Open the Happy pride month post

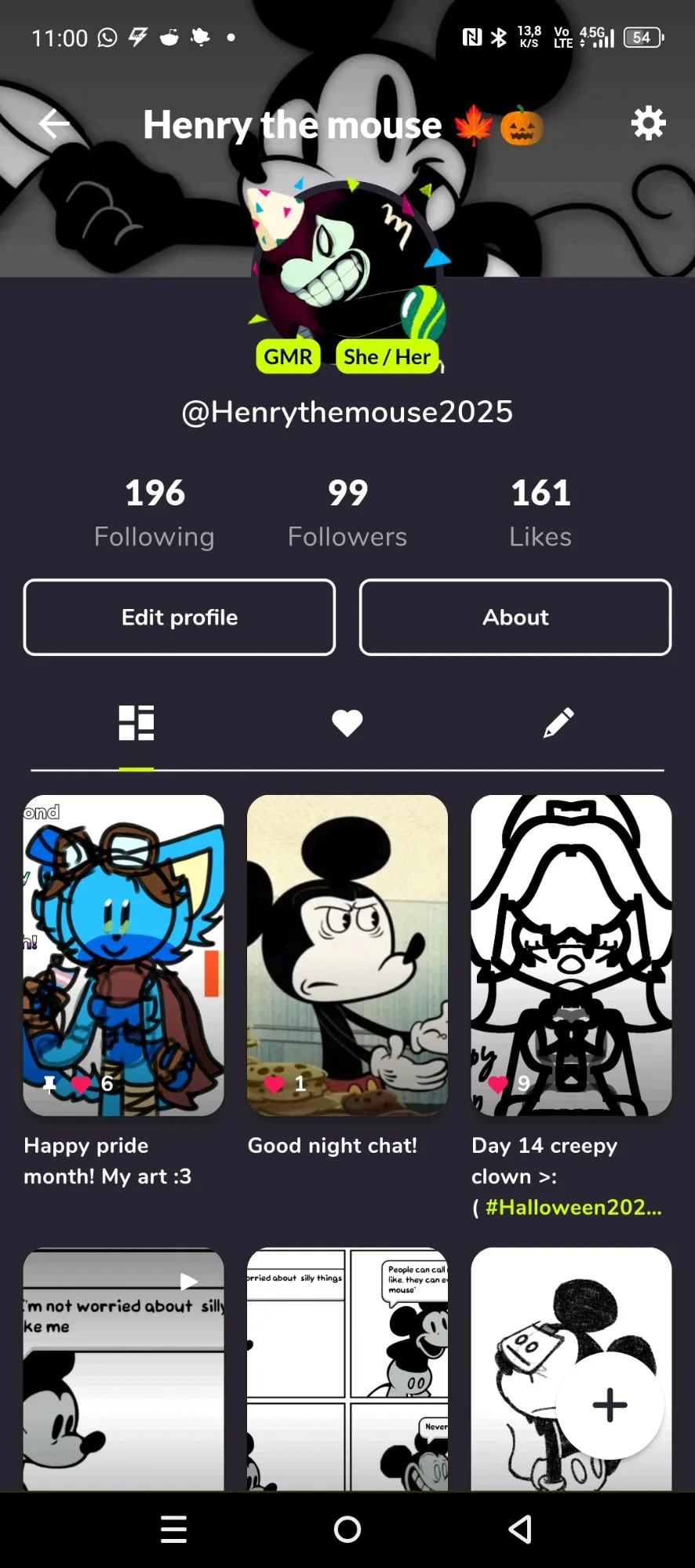[123, 955]
